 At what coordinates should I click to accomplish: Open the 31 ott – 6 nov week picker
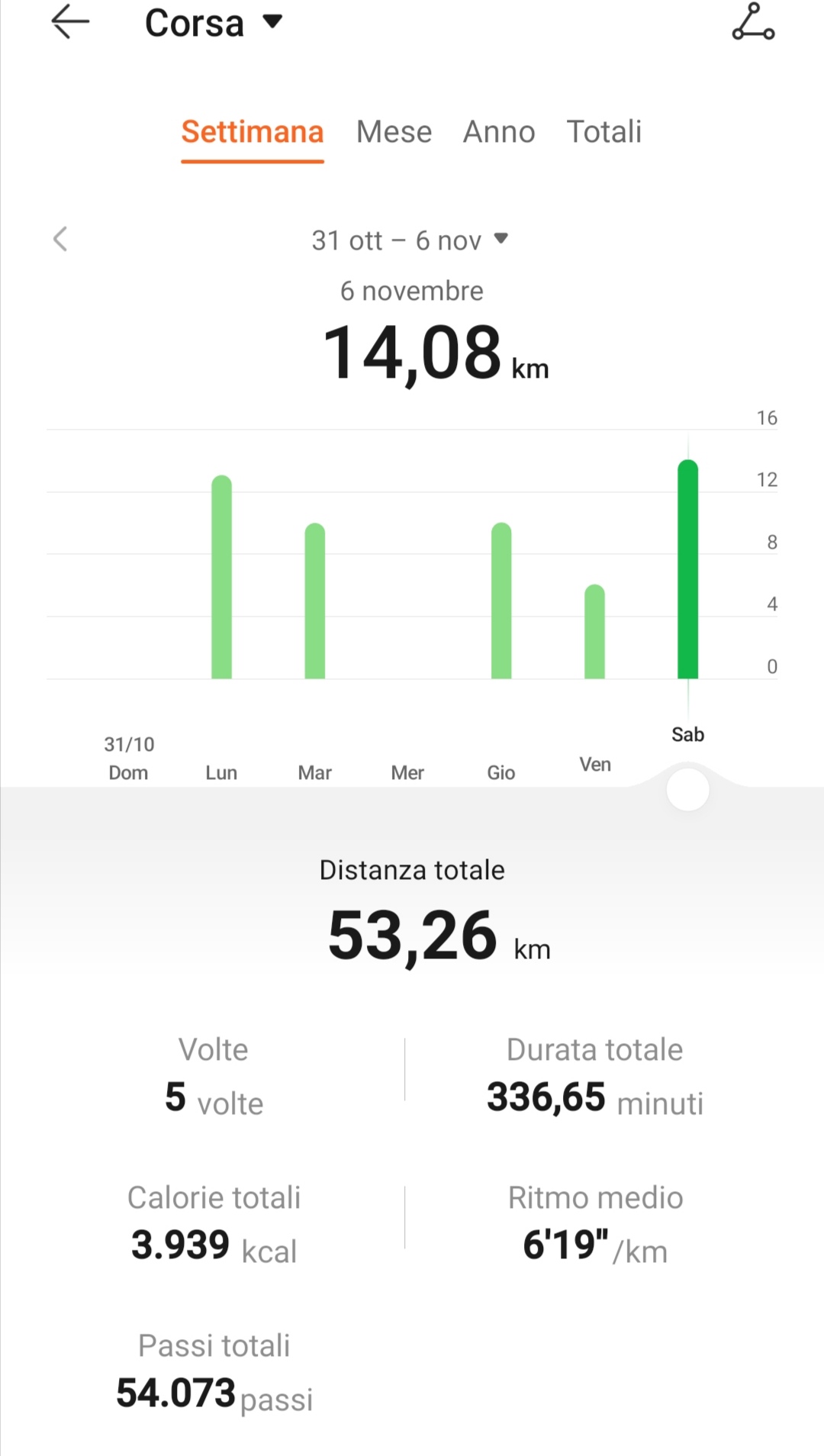tap(410, 240)
